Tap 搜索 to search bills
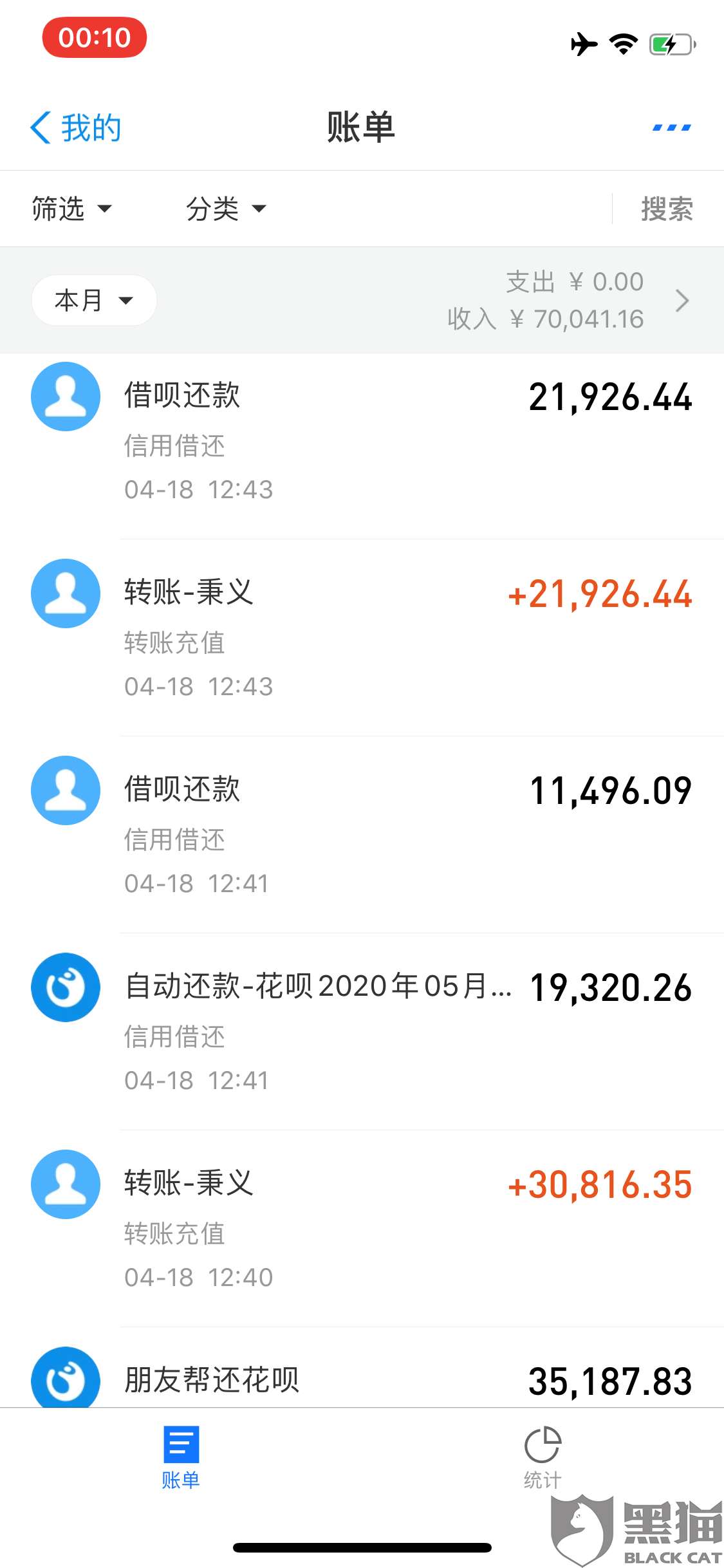 [x=667, y=209]
